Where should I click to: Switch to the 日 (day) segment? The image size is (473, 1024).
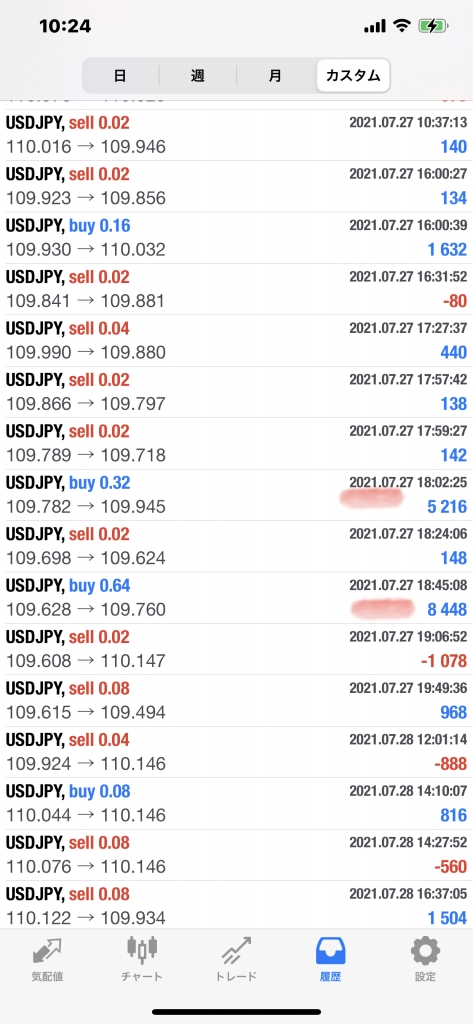[120, 76]
